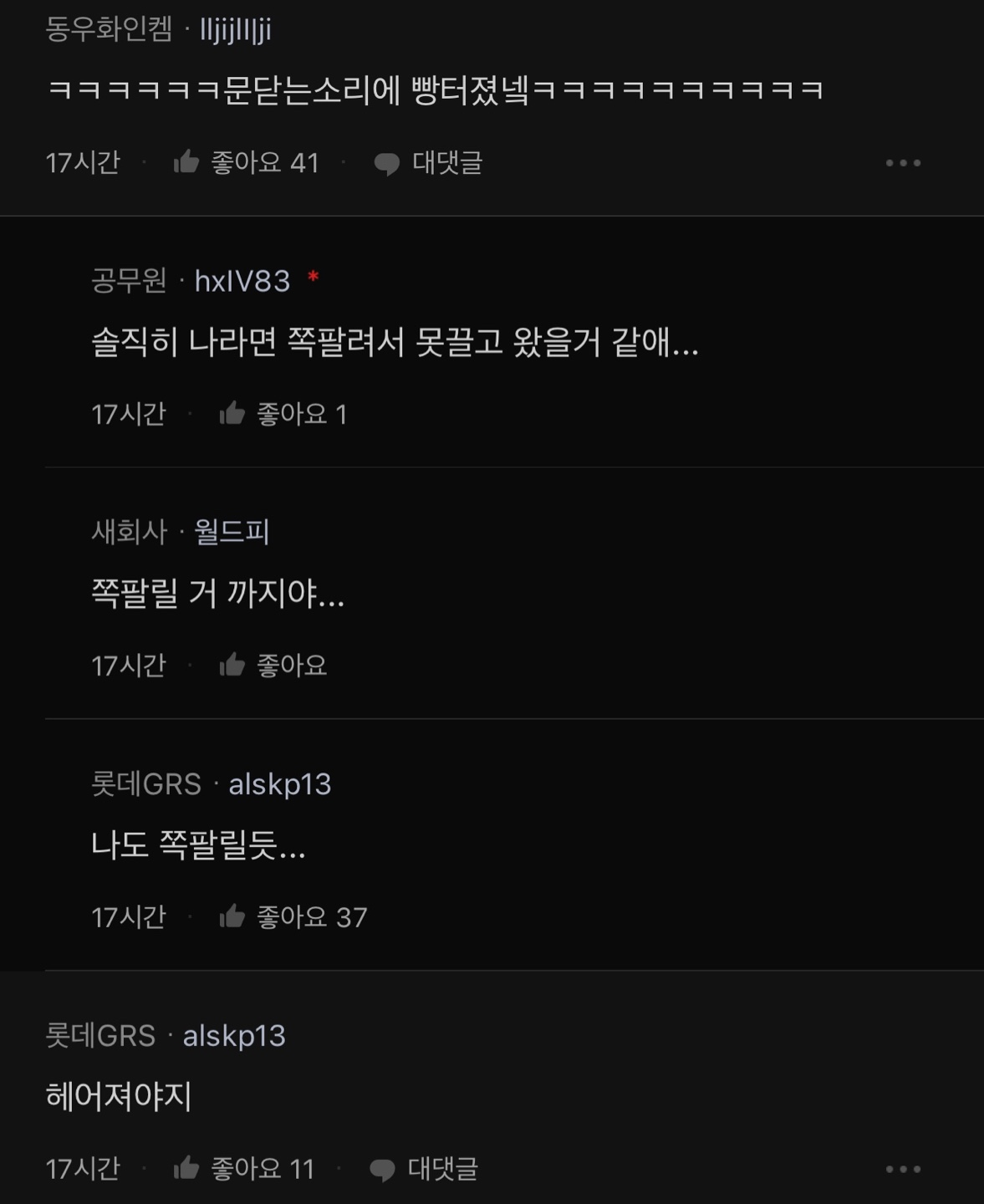The image size is (984, 1204).
Task: Reply to lljijllljji's comment
Action: 428,162
